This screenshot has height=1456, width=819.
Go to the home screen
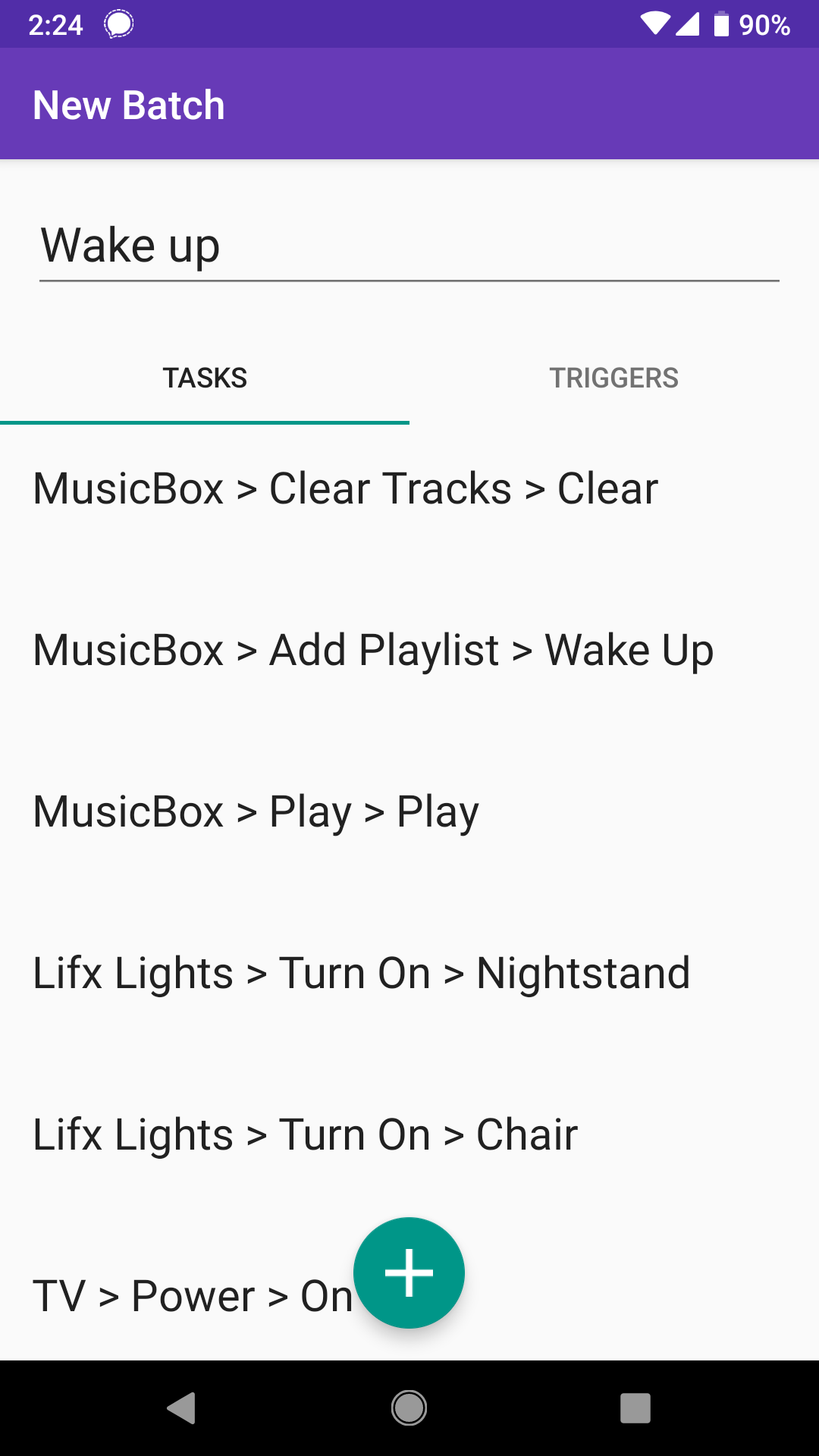click(409, 1408)
